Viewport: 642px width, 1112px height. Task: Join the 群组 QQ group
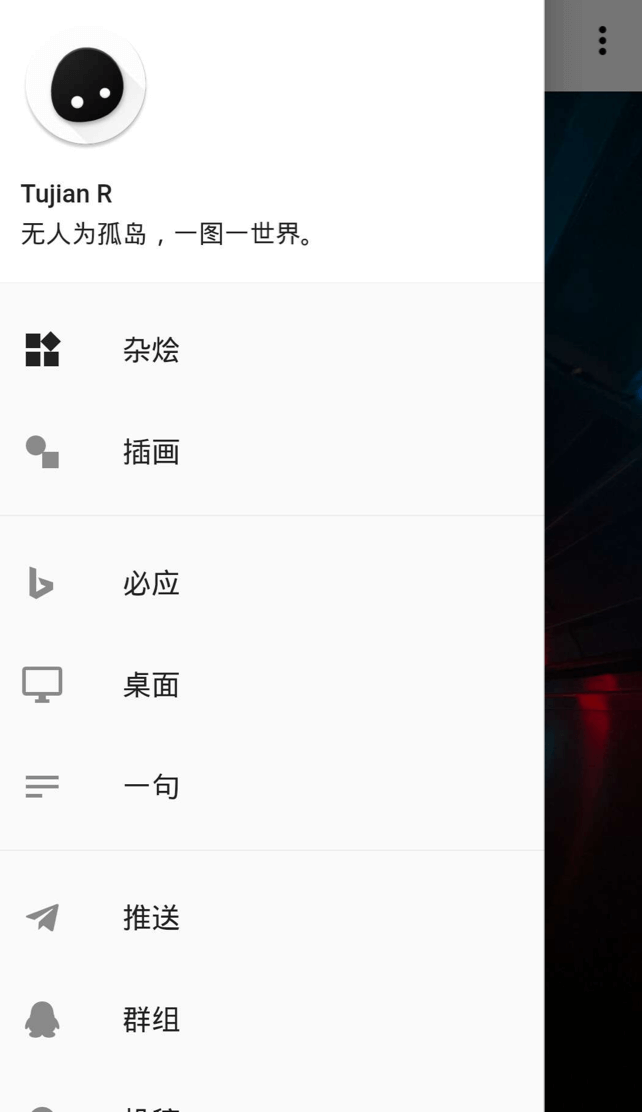pos(151,1020)
